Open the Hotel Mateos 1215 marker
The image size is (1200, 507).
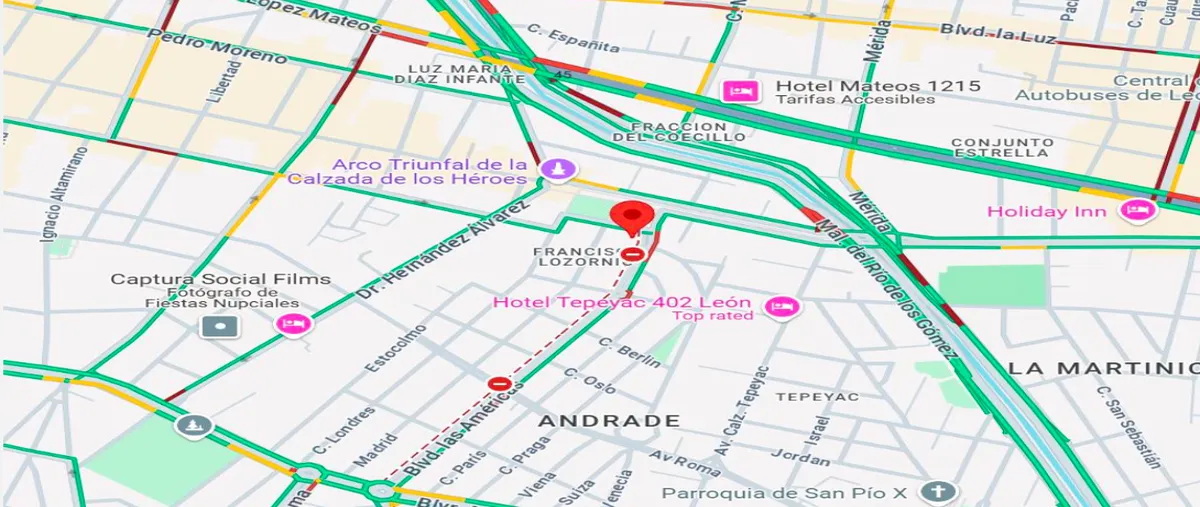[x=741, y=91]
